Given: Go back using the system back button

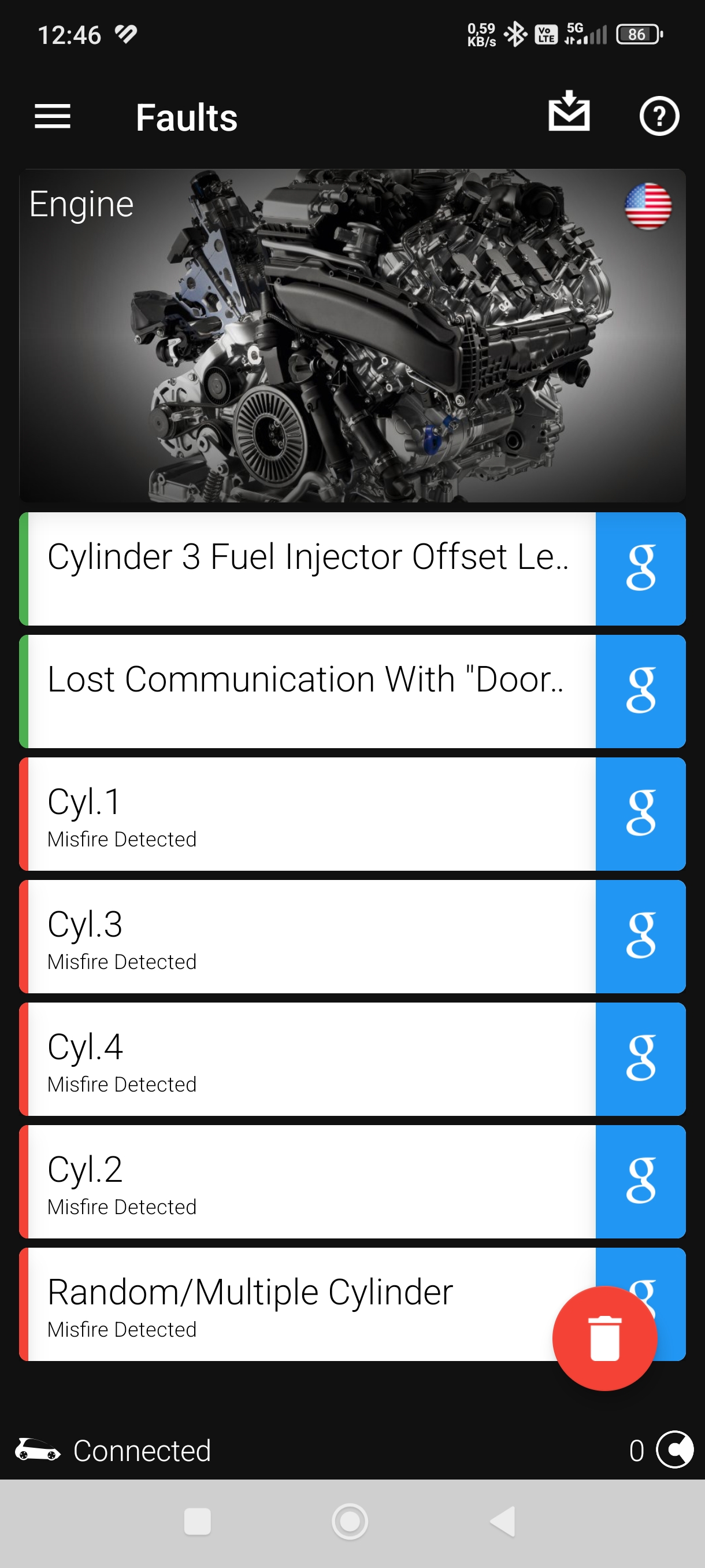Looking at the screenshot, I should [503, 1522].
